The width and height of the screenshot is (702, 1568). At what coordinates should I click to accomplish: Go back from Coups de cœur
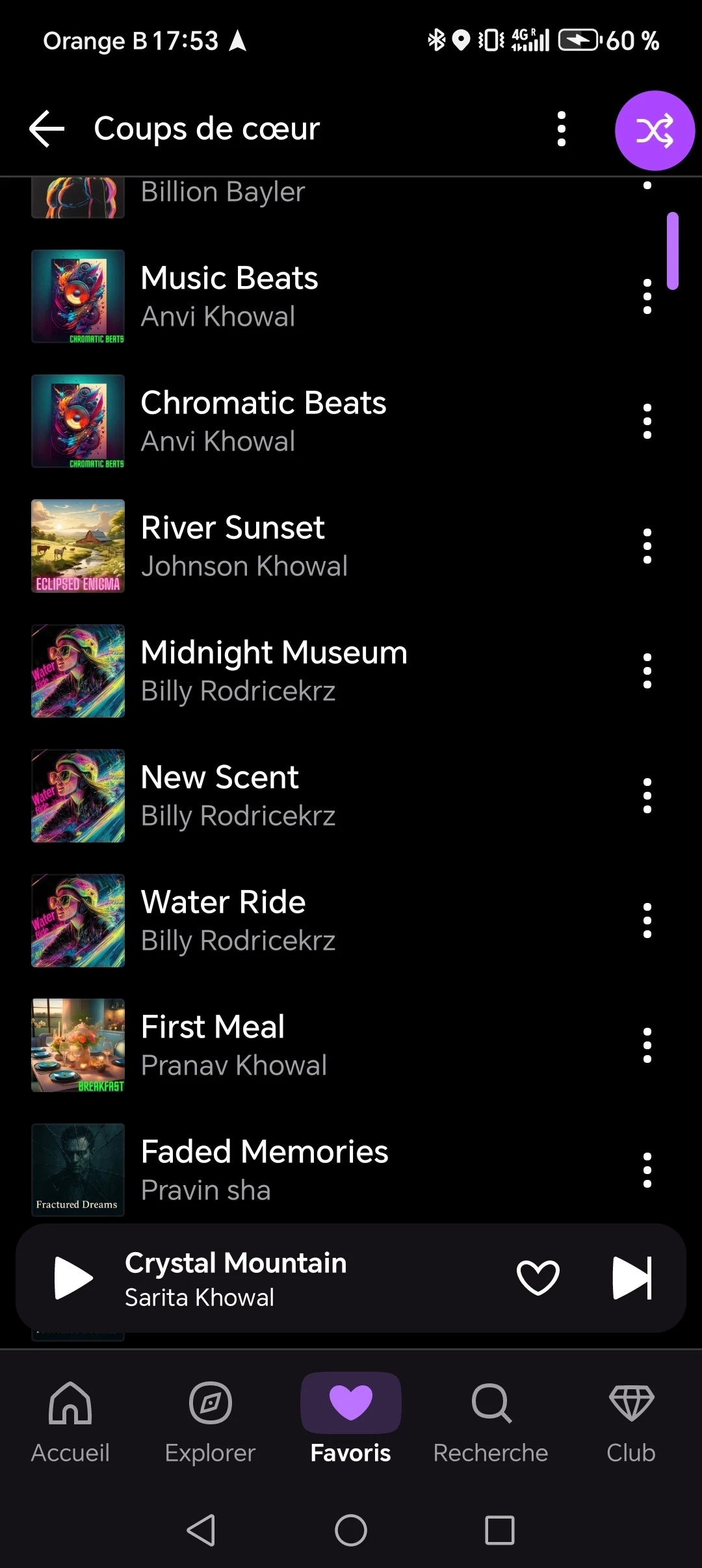tap(47, 129)
